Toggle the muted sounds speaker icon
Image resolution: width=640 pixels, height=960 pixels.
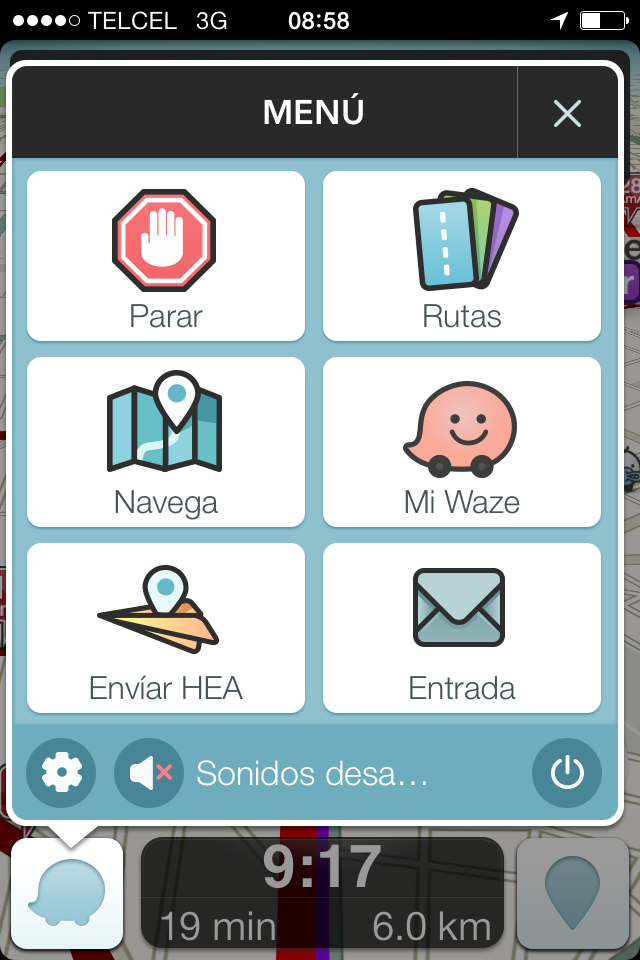point(150,773)
